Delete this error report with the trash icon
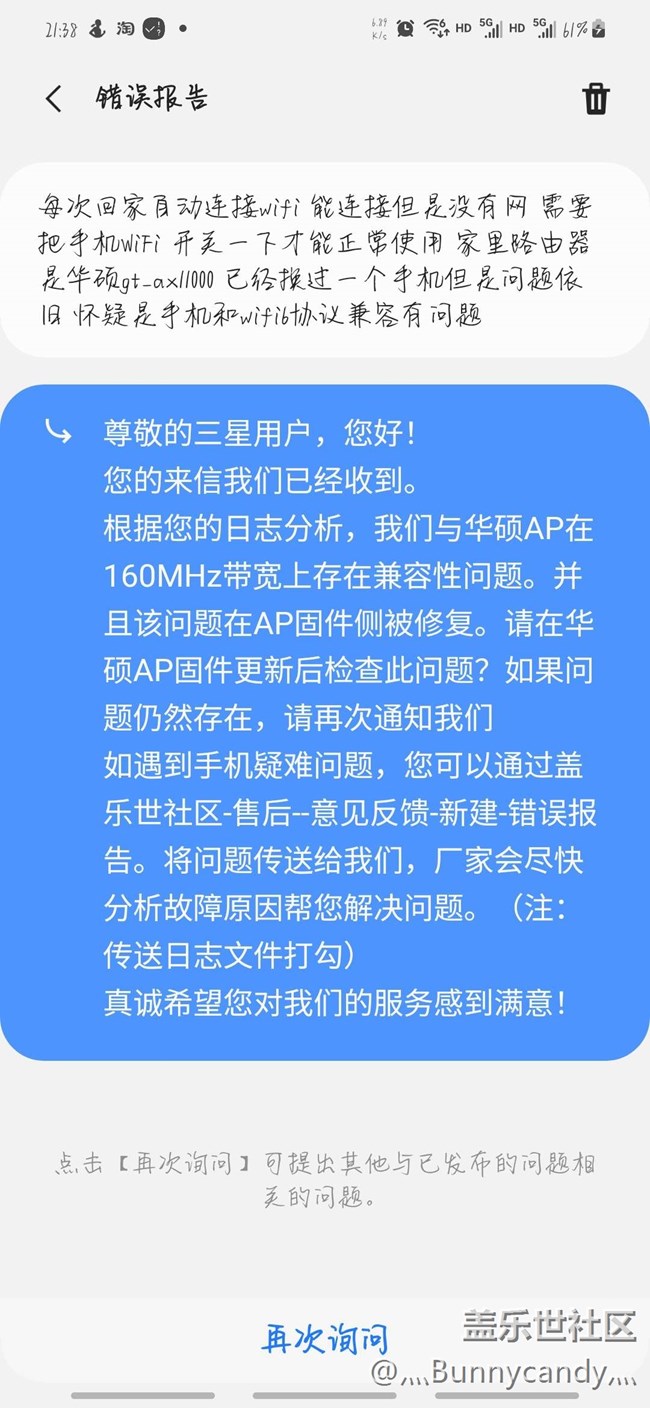Screen dimensions: 650x1408 click(x=595, y=98)
